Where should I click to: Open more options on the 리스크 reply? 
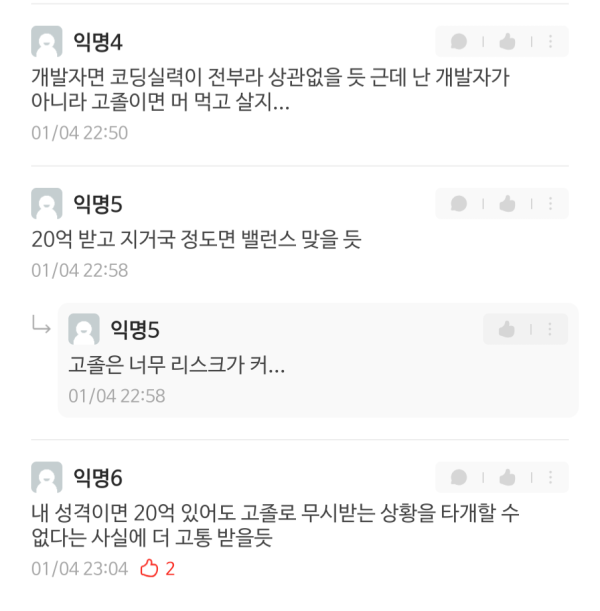point(549,329)
